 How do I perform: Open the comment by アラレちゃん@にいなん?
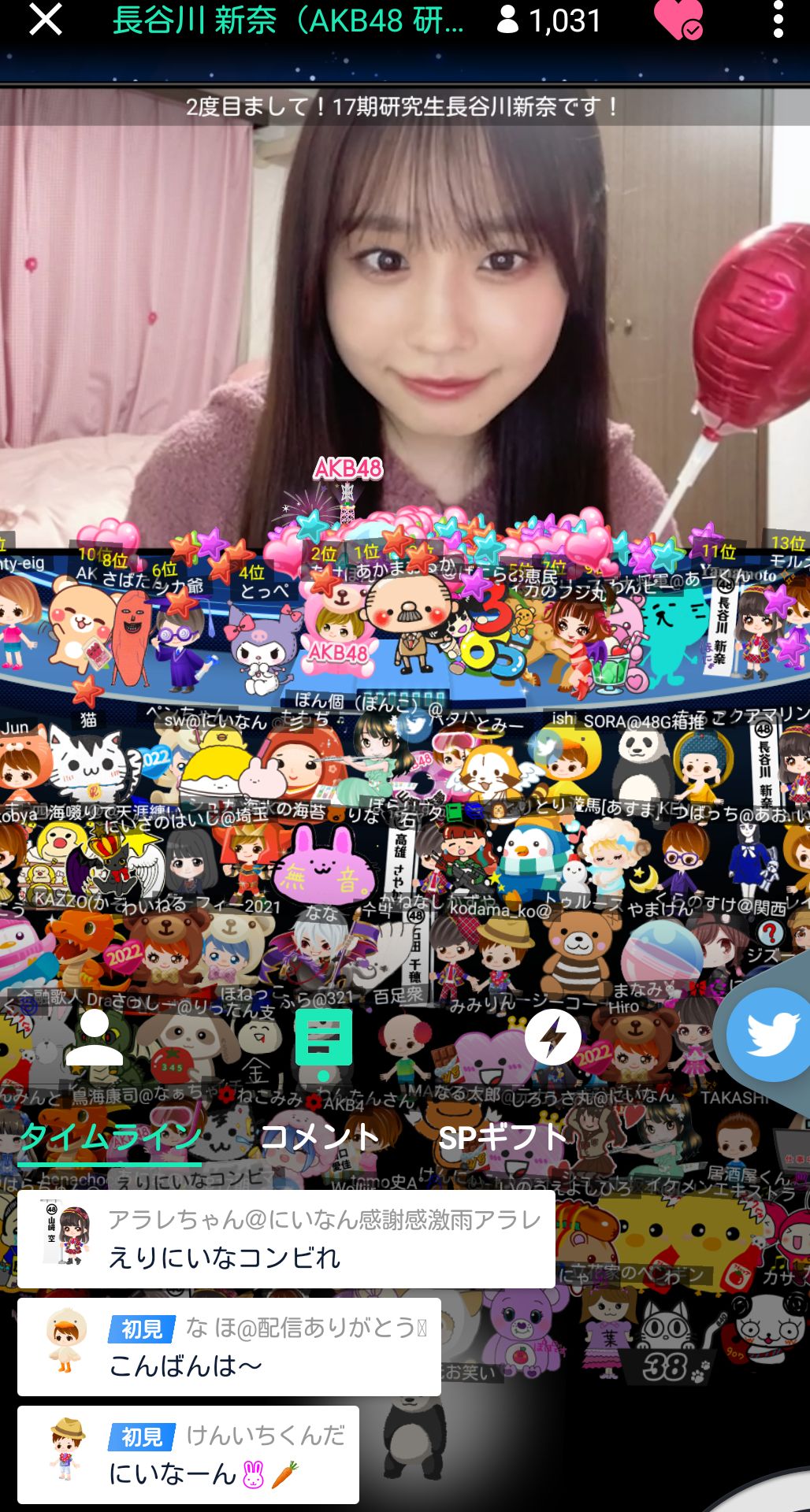click(286, 1239)
